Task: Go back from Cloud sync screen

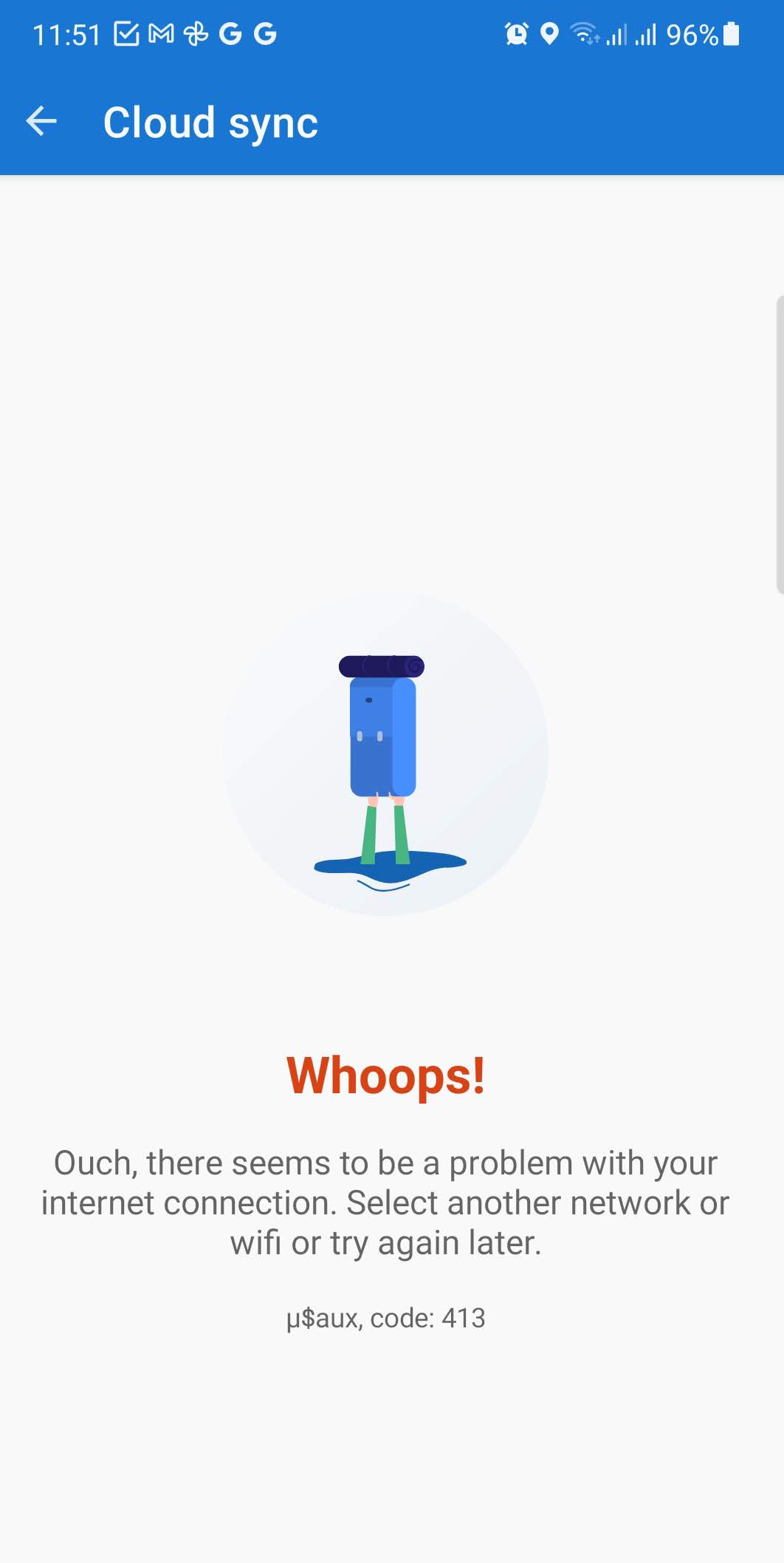Action: (41, 122)
